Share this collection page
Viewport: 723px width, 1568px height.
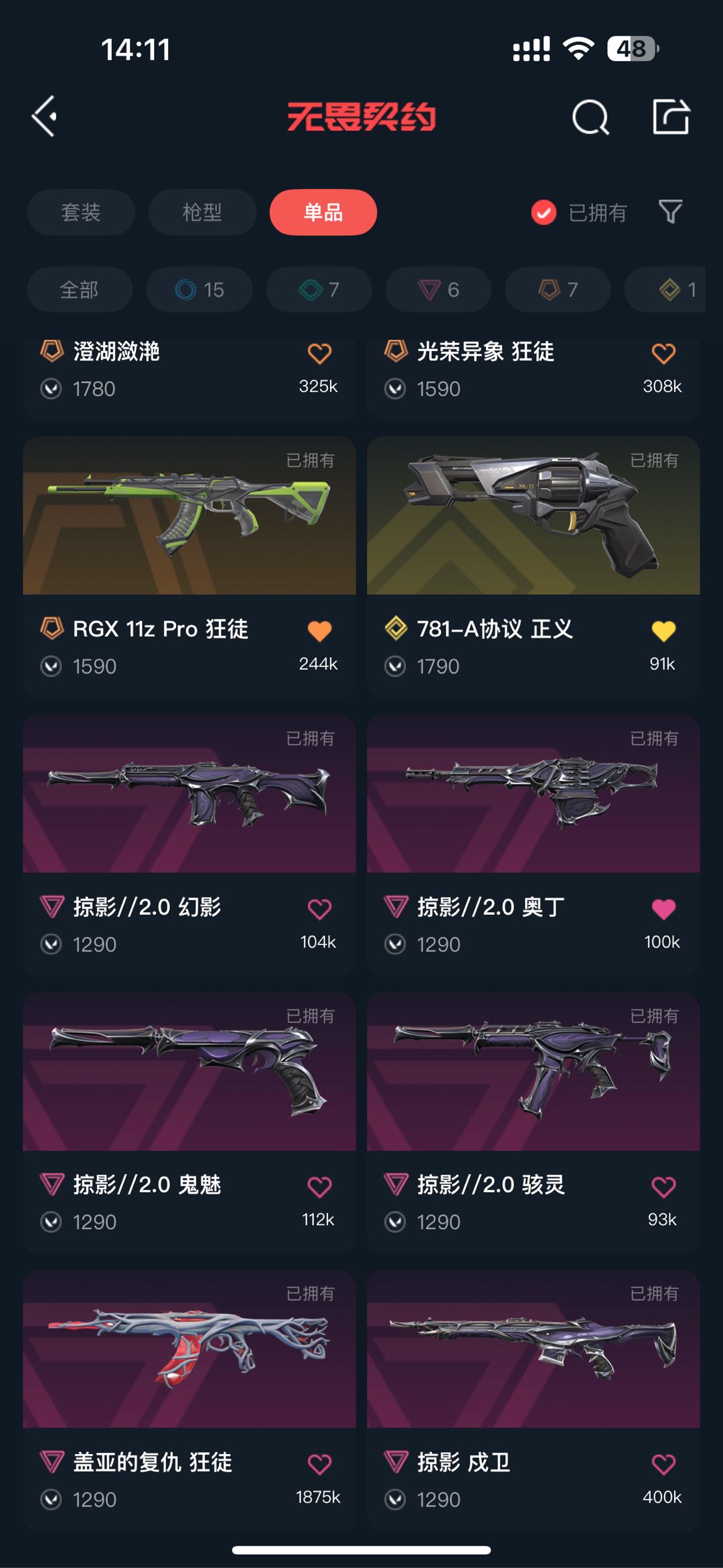671,117
